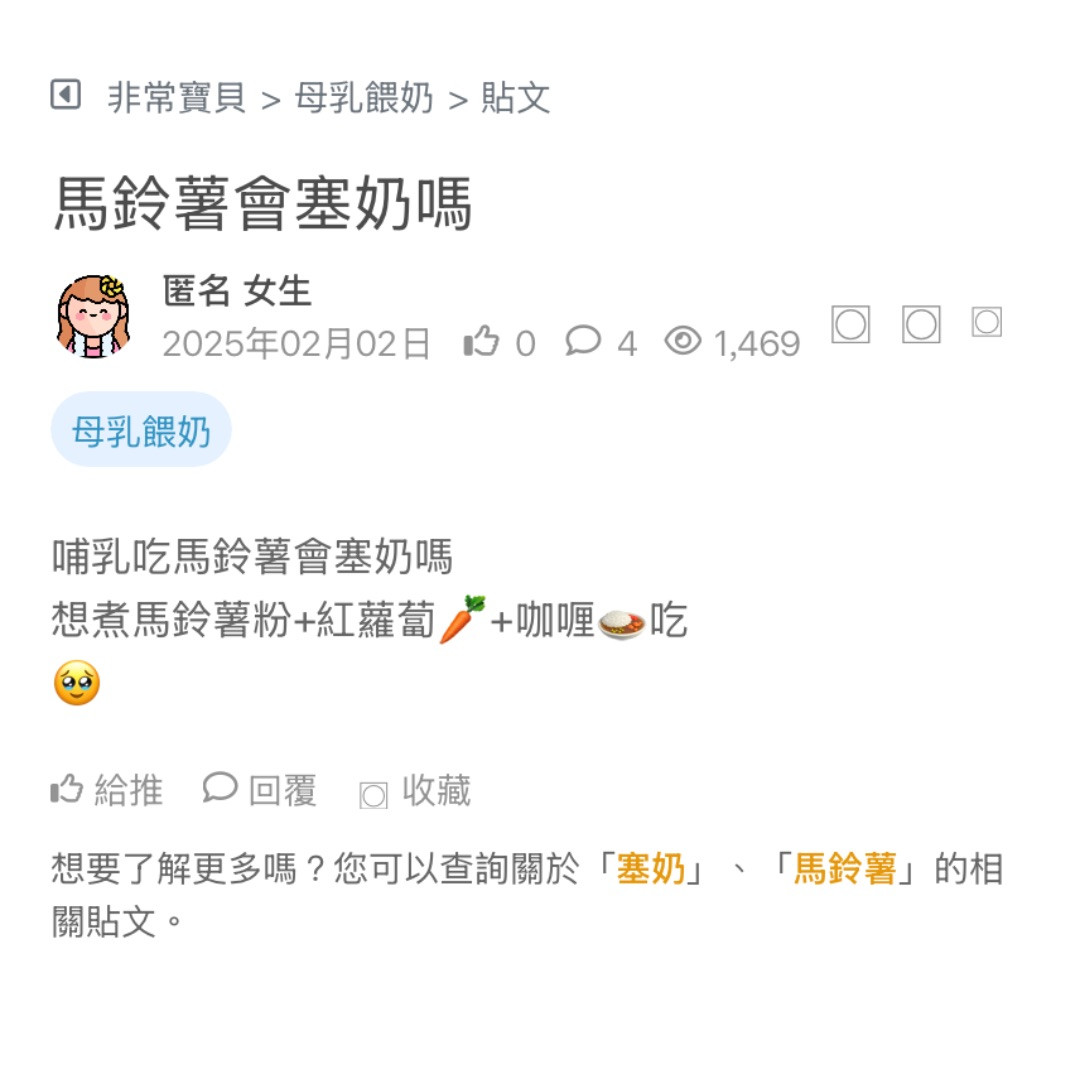Open the 母乳餵奶 breadcrumb link

click(x=364, y=98)
